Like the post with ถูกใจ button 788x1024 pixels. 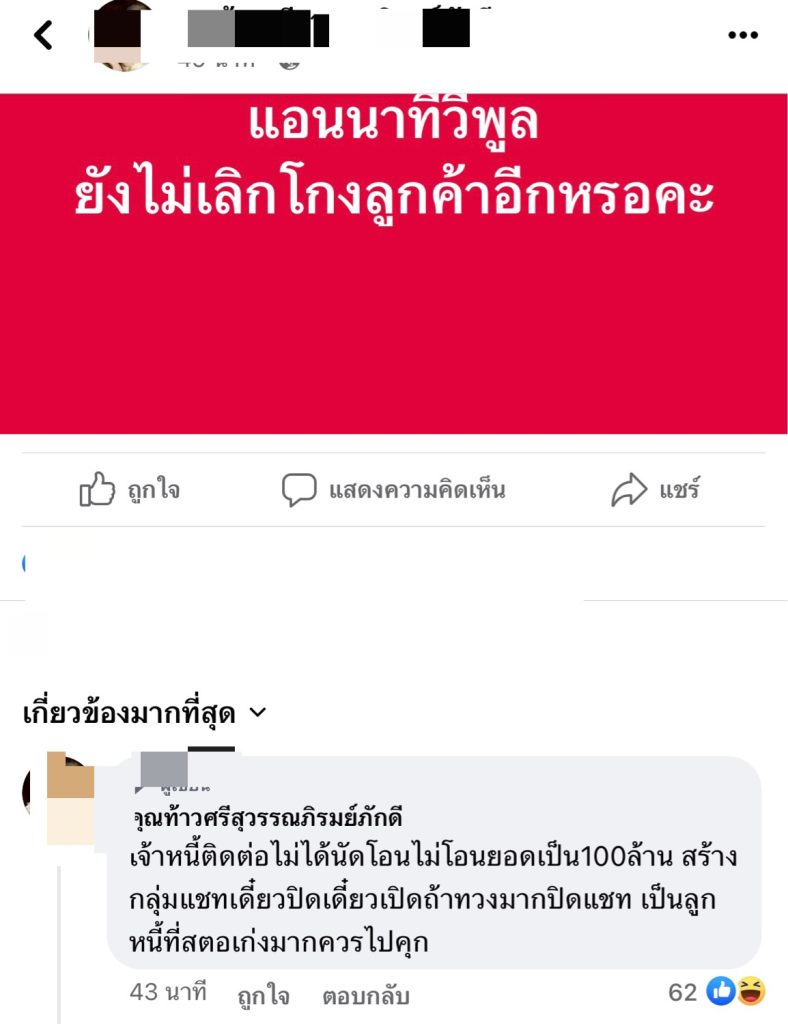coord(130,490)
